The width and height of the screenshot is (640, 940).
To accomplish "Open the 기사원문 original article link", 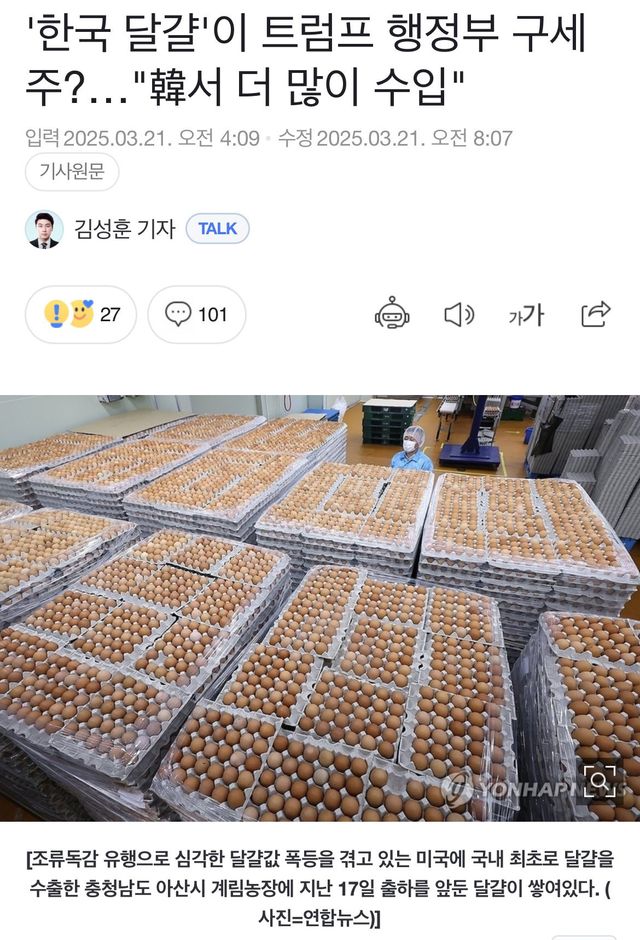I will click(x=71, y=173).
